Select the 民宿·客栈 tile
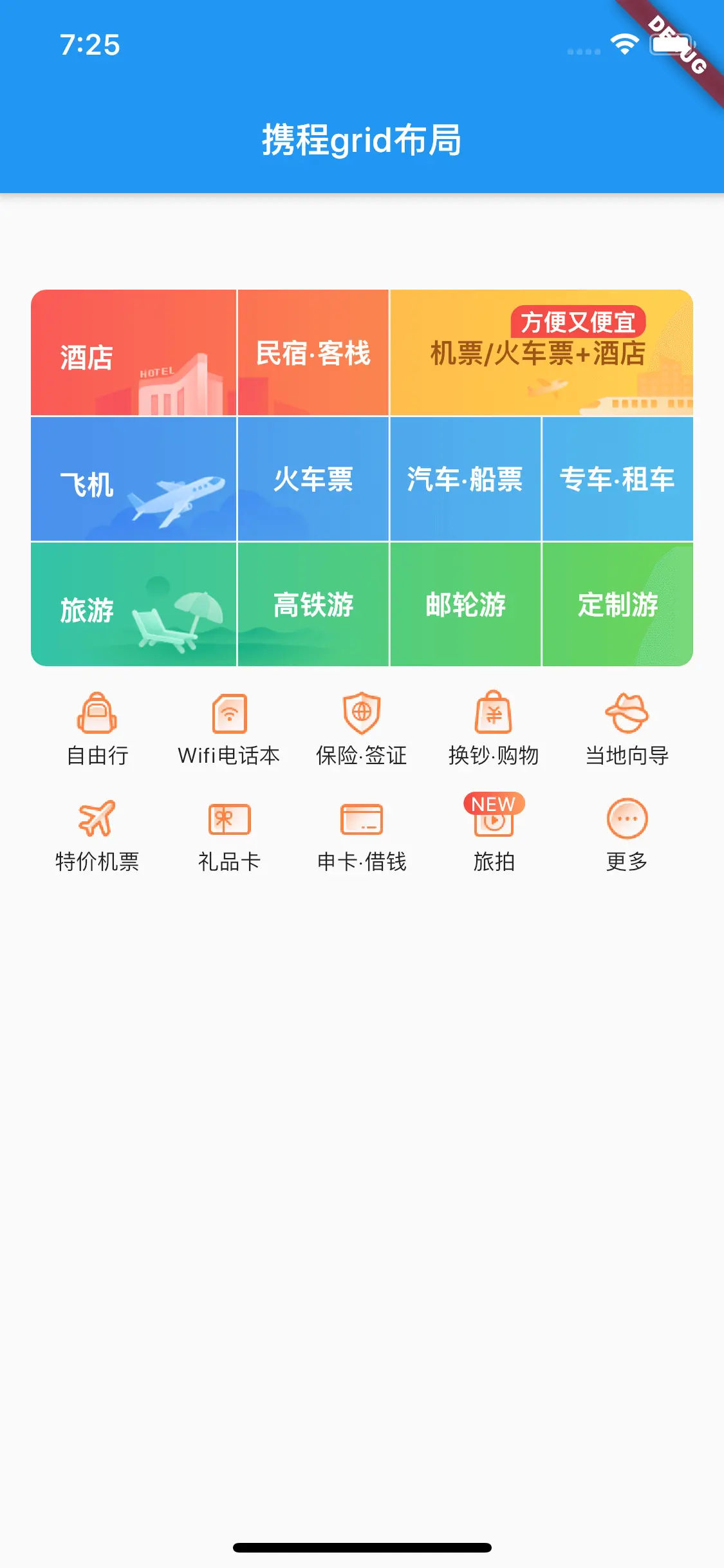The image size is (724, 1568). pos(313,353)
